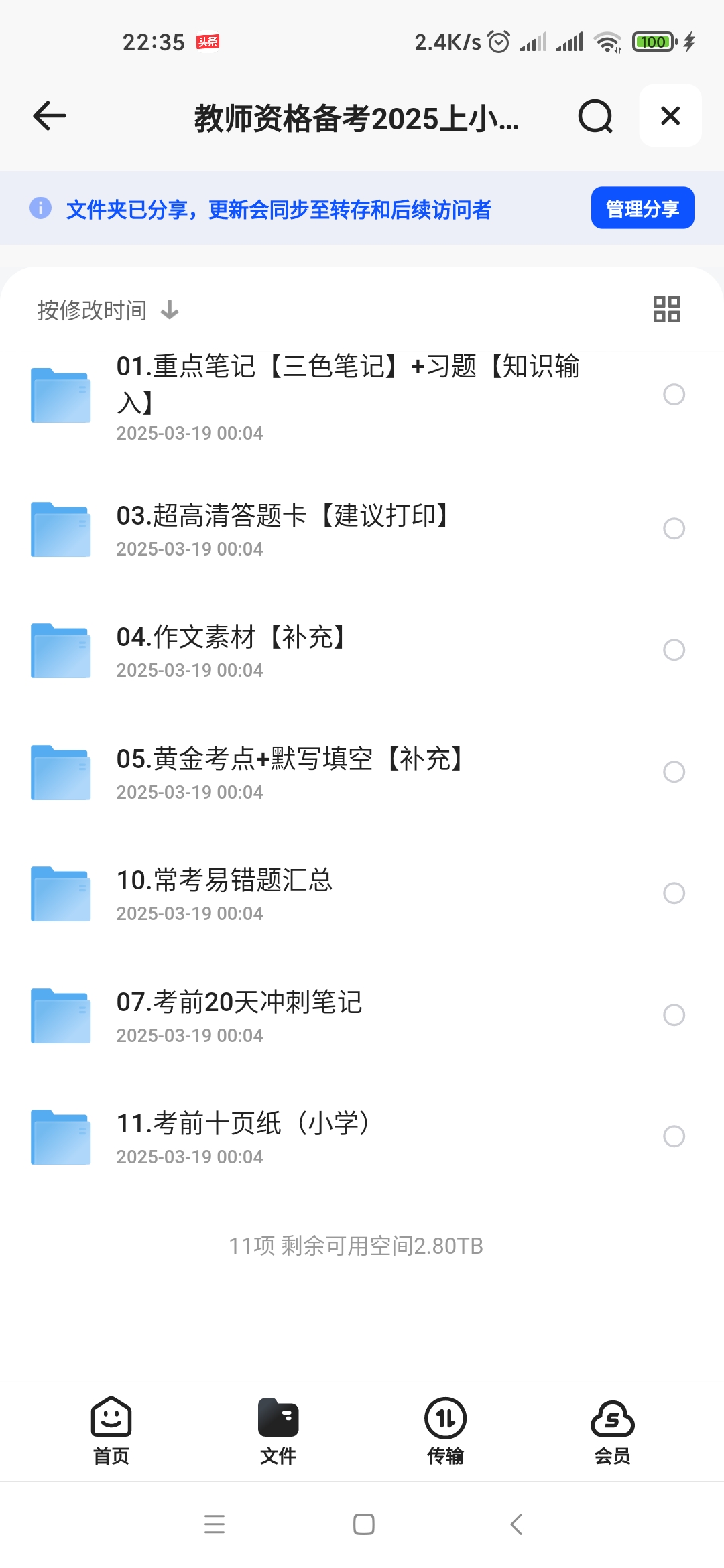This screenshot has height=1568, width=724.
Task: Switch to the 会员 tab
Action: [x=612, y=1431]
